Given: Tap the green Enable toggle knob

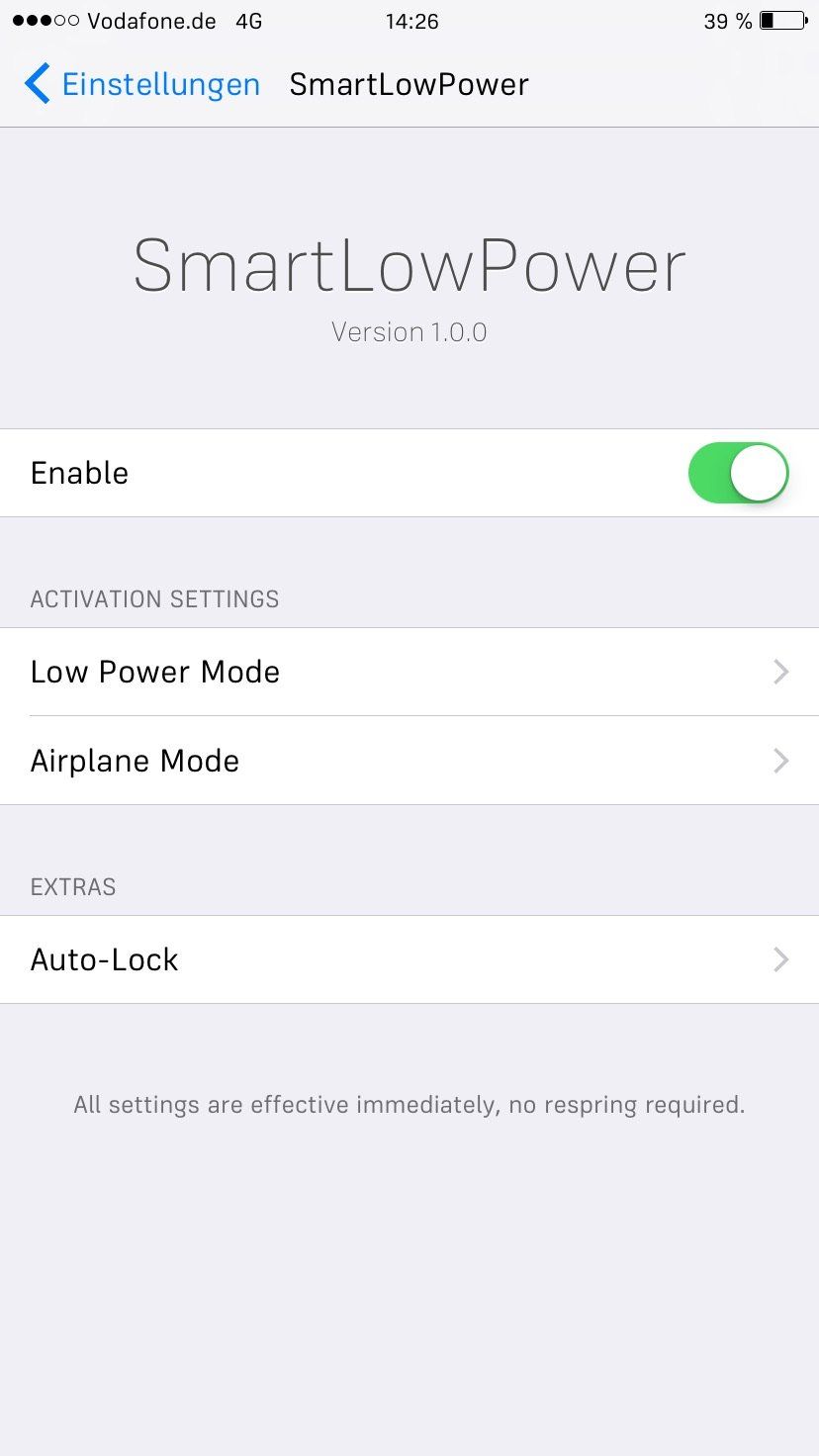Looking at the screenshot, I should click(x=760, y=473).
